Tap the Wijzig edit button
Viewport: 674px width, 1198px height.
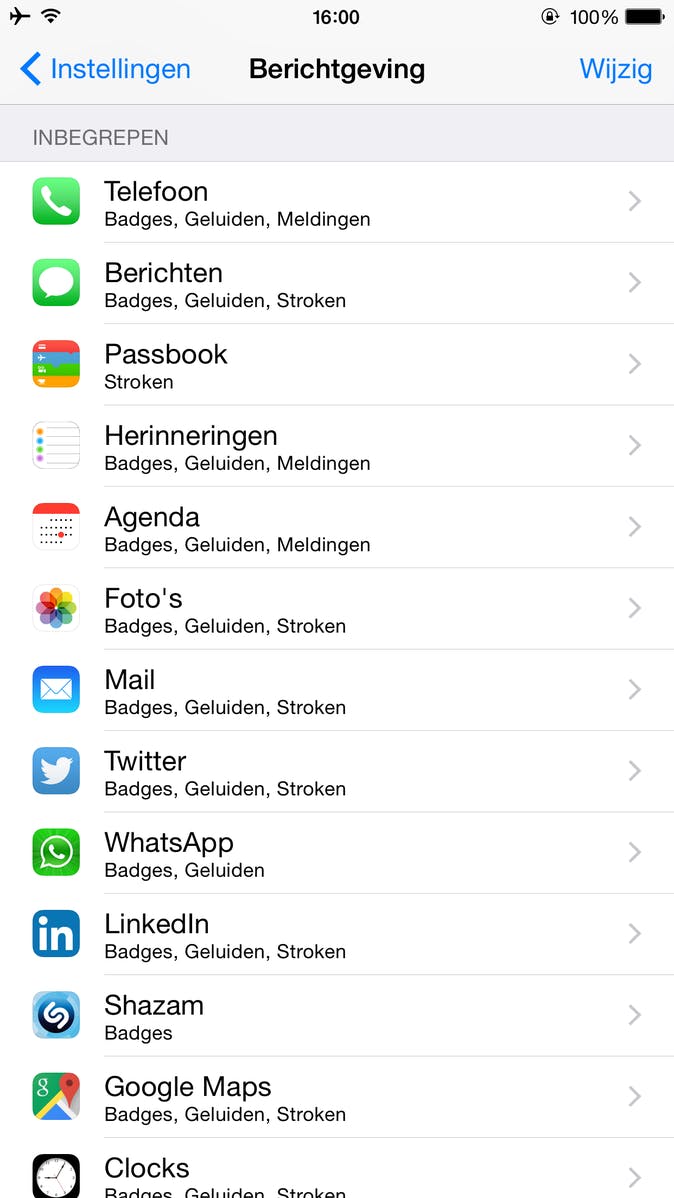point(615,69)
